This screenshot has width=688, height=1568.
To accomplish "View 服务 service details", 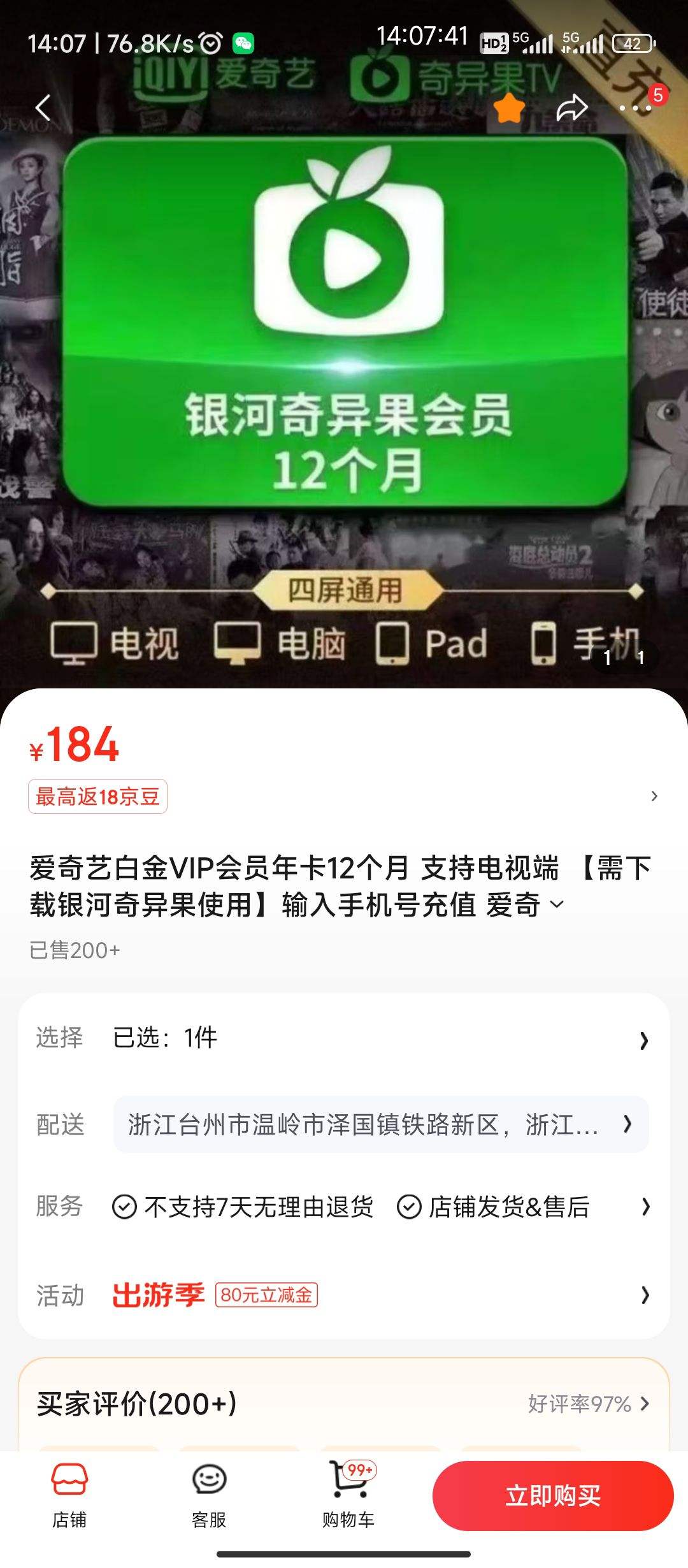I will tap(344, 1207).
